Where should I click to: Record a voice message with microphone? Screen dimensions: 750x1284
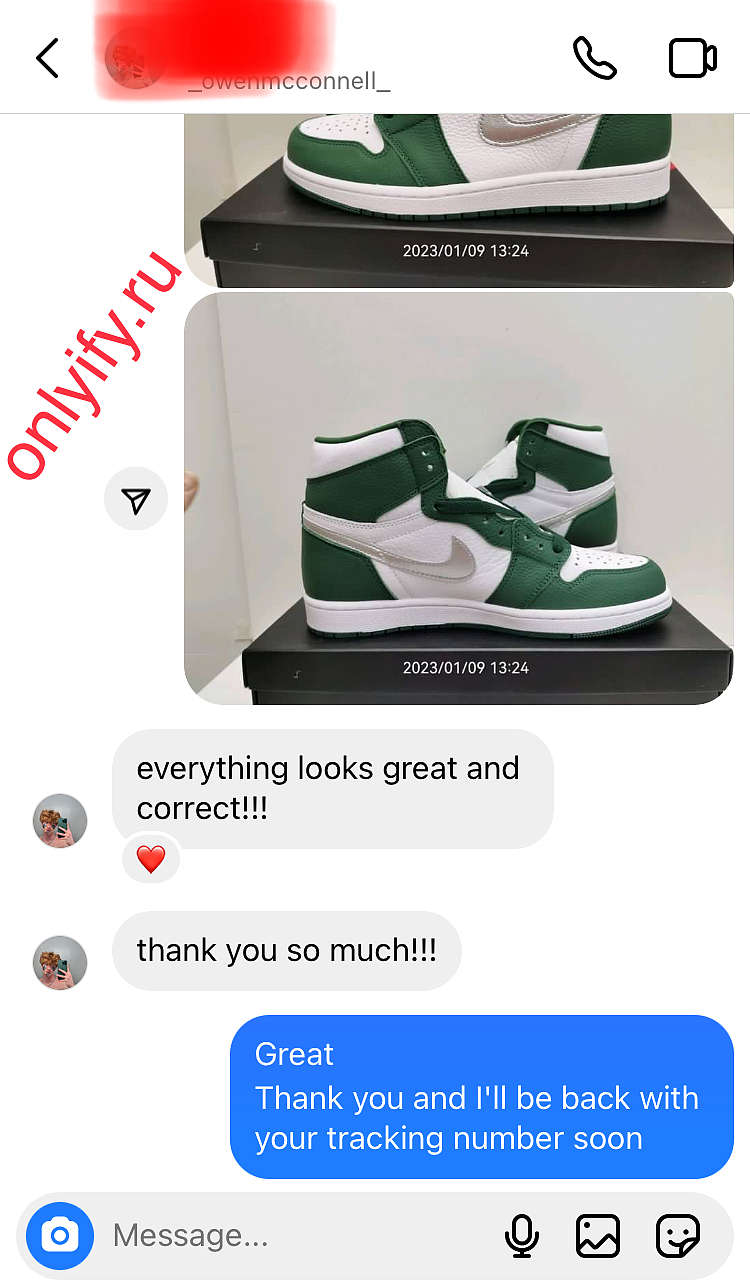click(521, 1236)
